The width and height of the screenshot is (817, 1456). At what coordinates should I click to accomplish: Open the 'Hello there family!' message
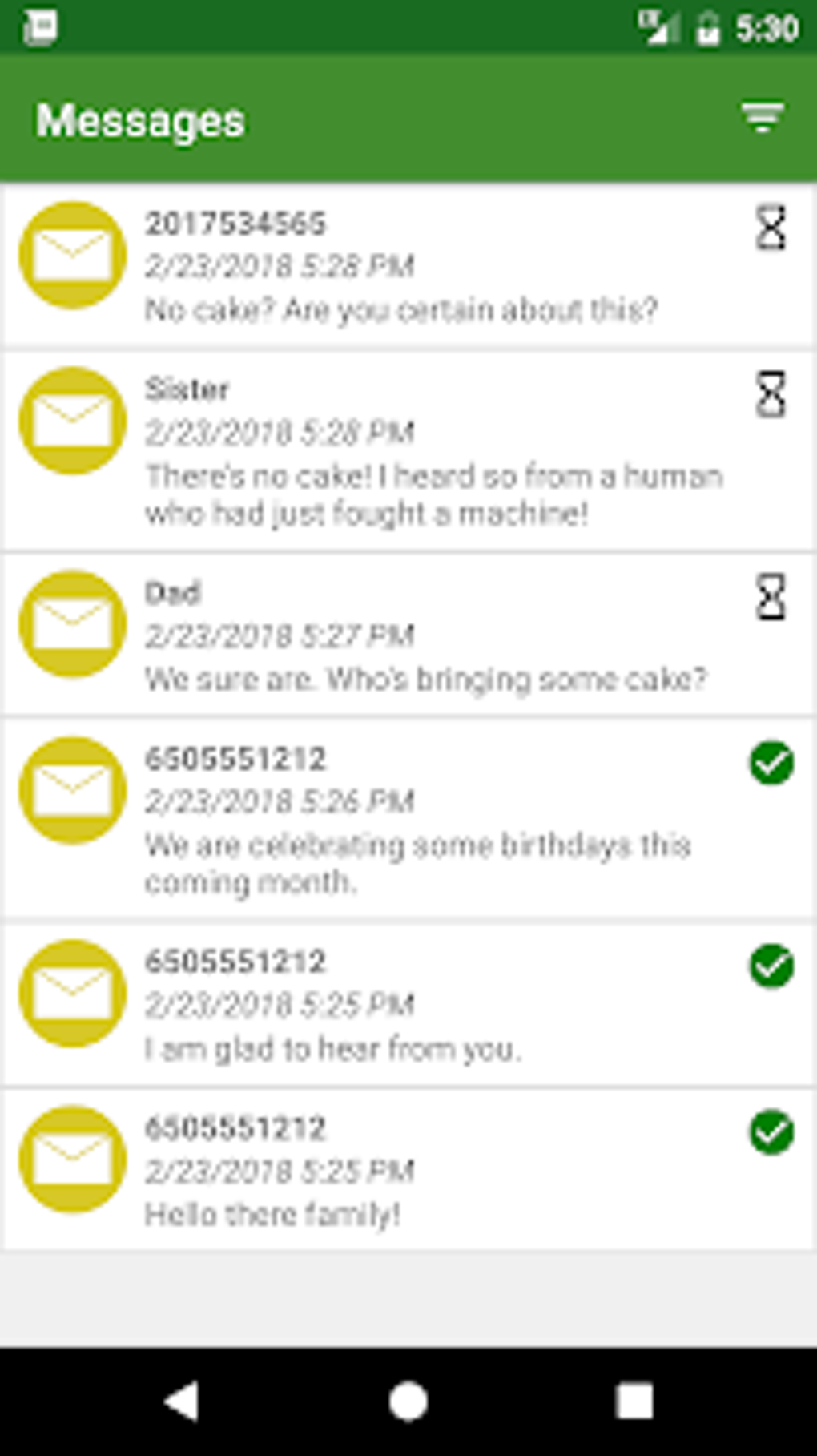[408, 1170]
